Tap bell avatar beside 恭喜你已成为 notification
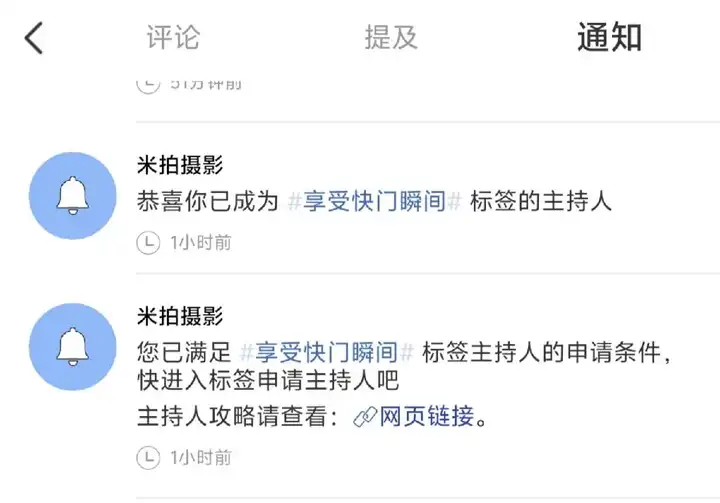This screenshot has height=503, width=720. (x=73, y=196)
